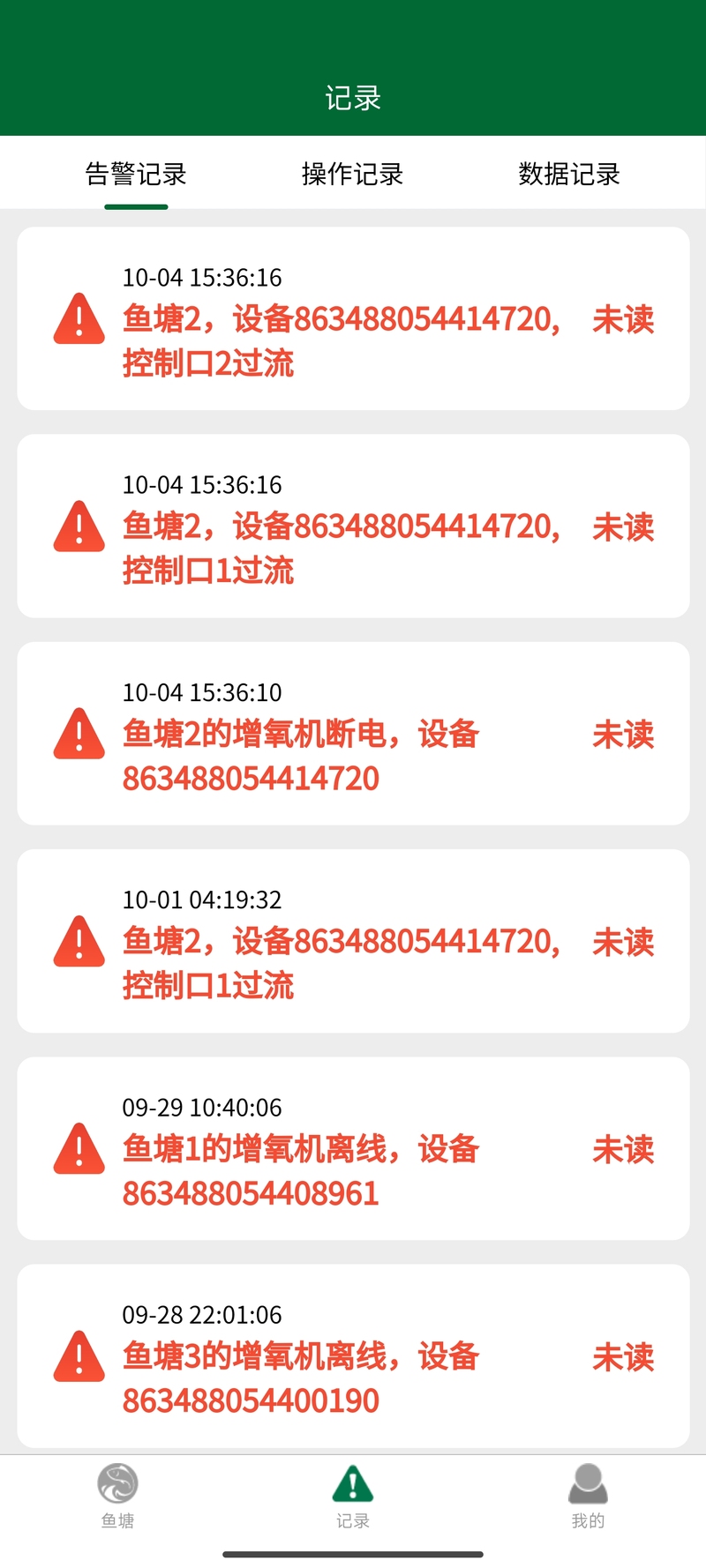
Task: Tap the 记录 bottom navigation item
Action: tap(353, 1496)
